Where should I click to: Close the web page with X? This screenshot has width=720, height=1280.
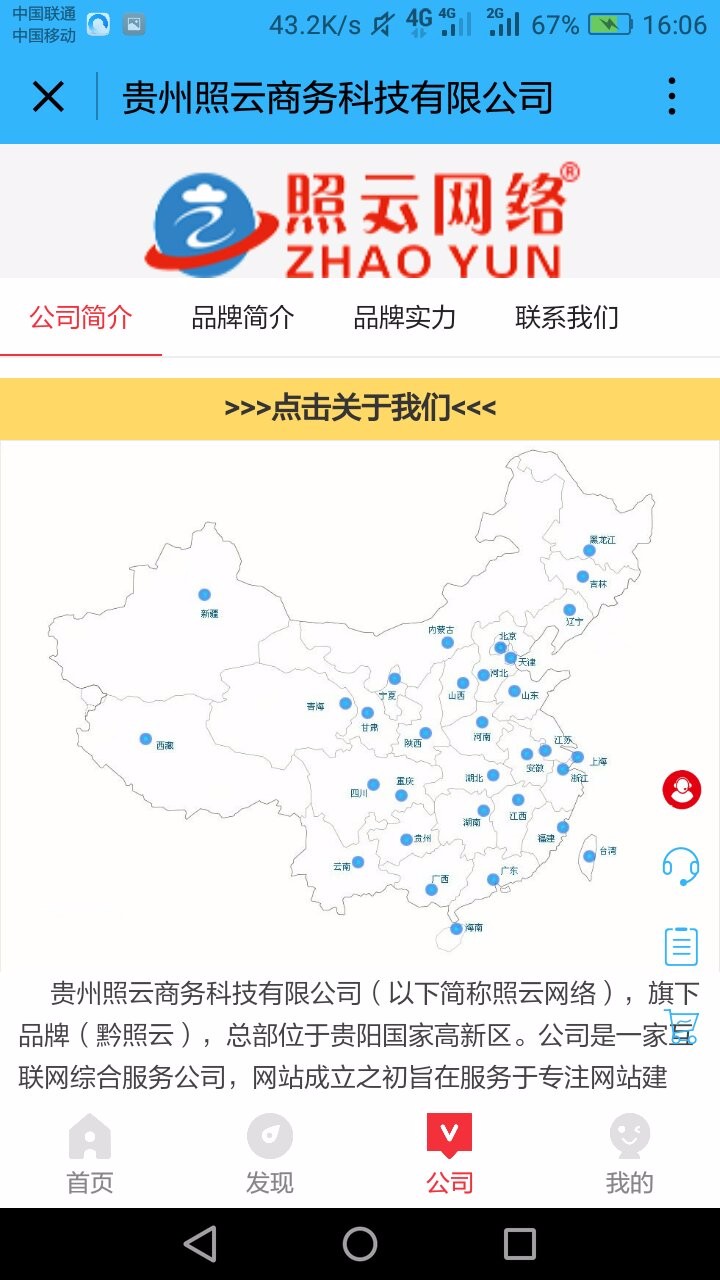[x=48, y=97]
